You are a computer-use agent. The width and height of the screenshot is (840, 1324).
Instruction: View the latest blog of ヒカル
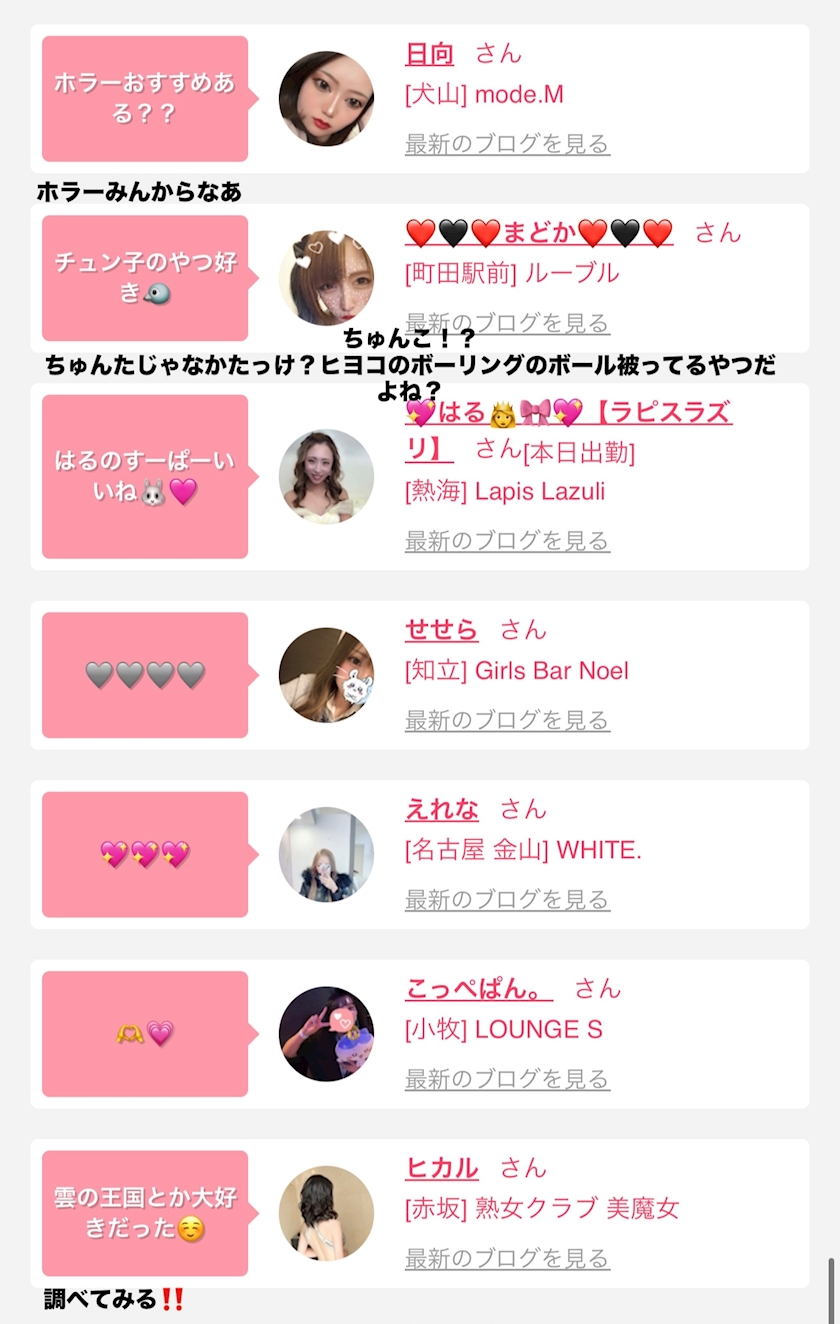[x=507, y=1258]
